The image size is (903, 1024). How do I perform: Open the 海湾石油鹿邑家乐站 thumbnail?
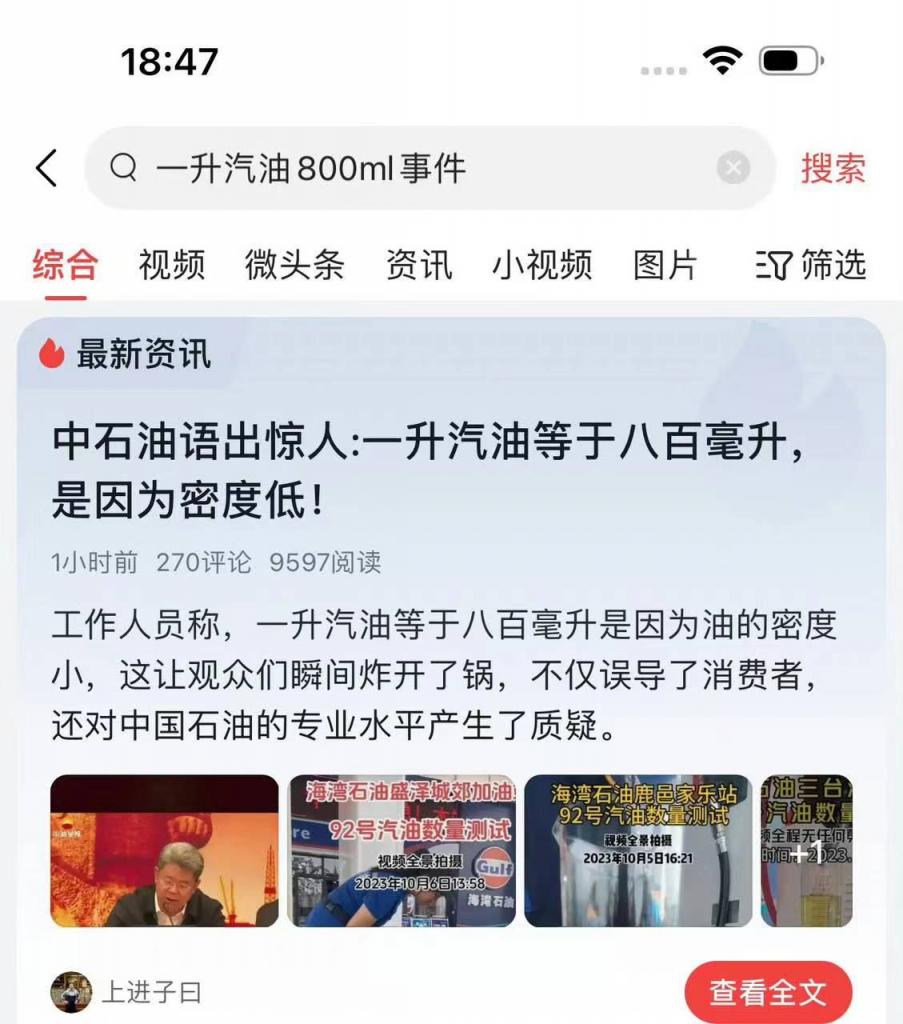(x=638, y=851)
